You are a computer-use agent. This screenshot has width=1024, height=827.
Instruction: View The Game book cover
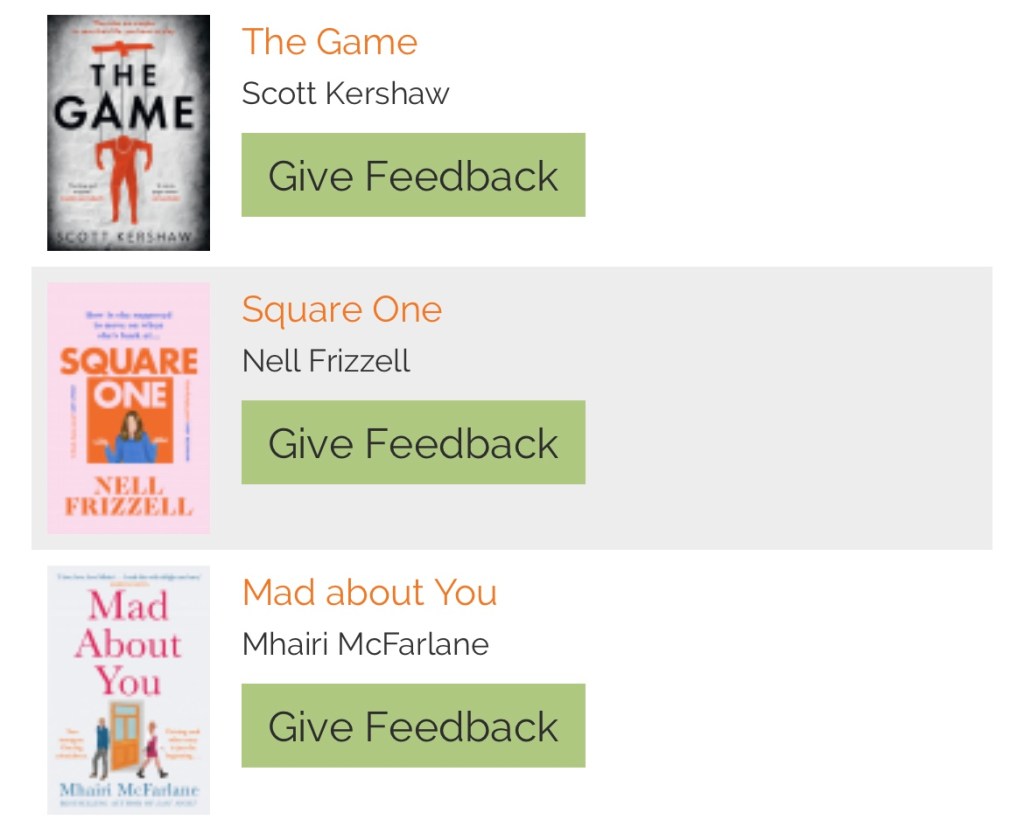click(x=128, y=132)
